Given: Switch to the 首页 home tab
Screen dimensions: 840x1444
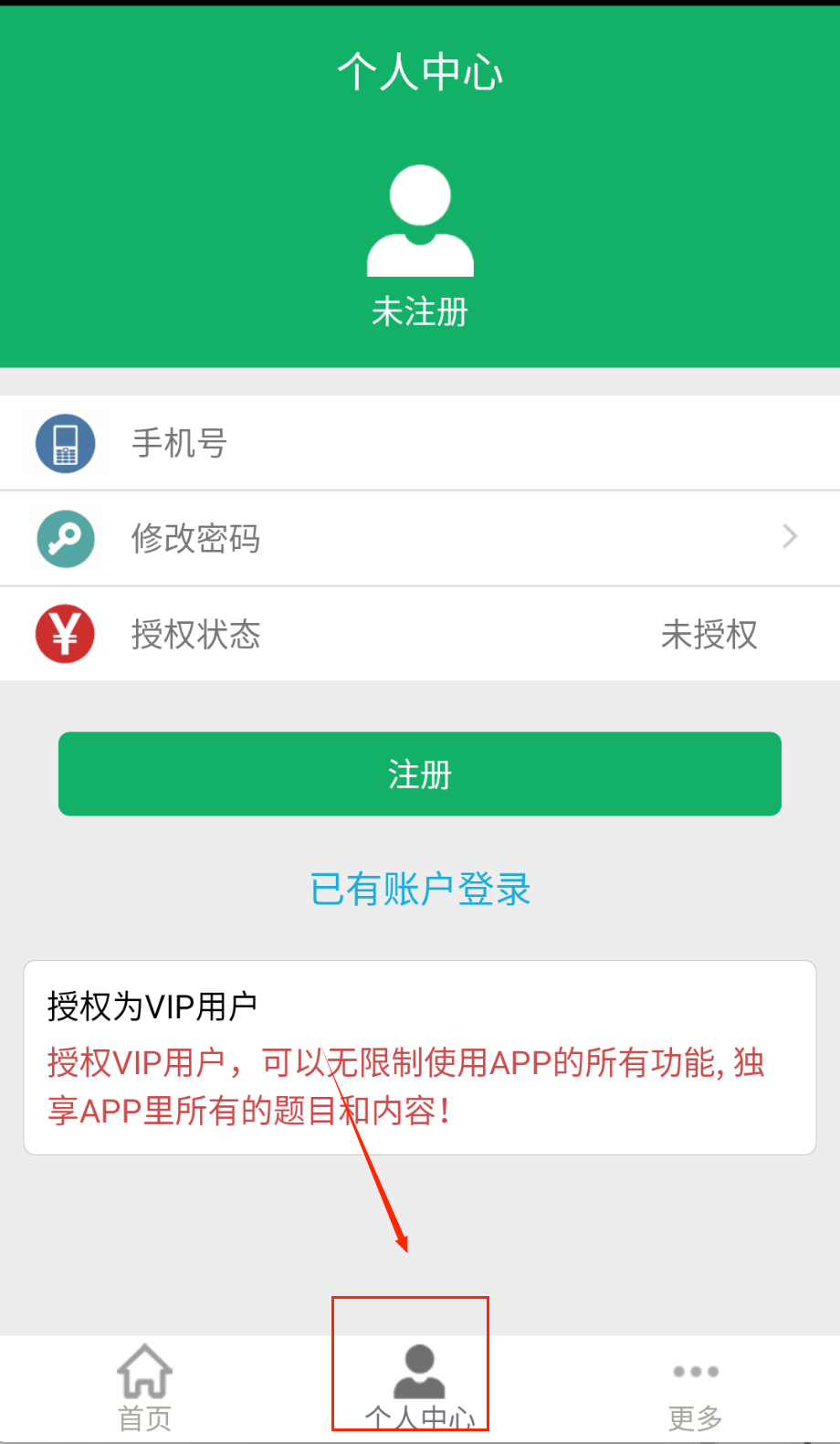Looking at the screenshot, I should click(x=144, y=1386).
